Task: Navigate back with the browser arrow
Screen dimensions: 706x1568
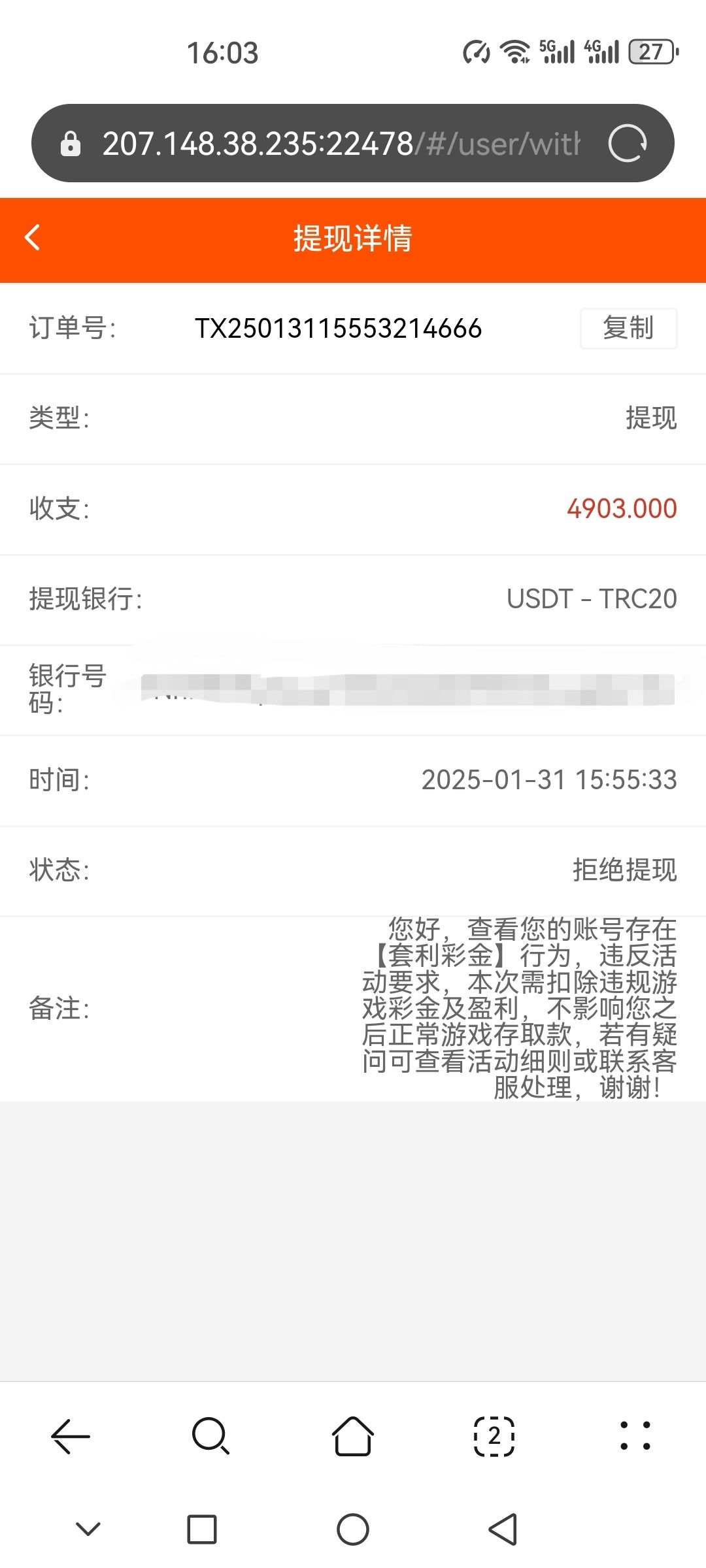Action: 71,1437
